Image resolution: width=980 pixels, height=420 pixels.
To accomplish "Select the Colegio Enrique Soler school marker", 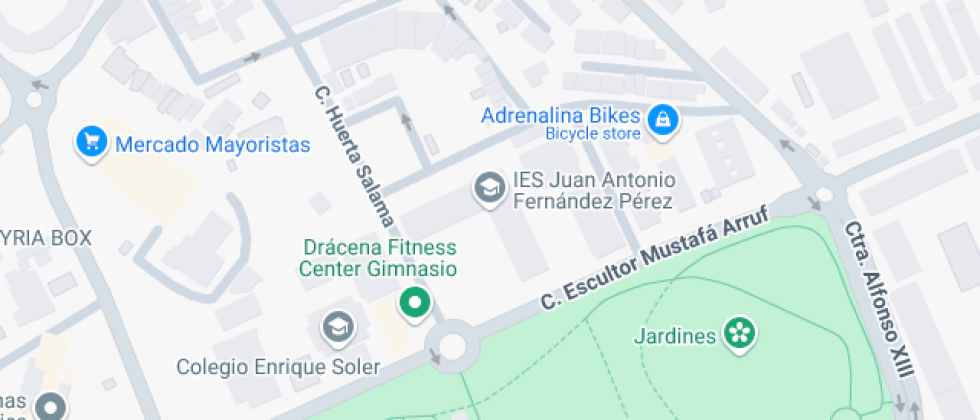I will tap(338, 326).
